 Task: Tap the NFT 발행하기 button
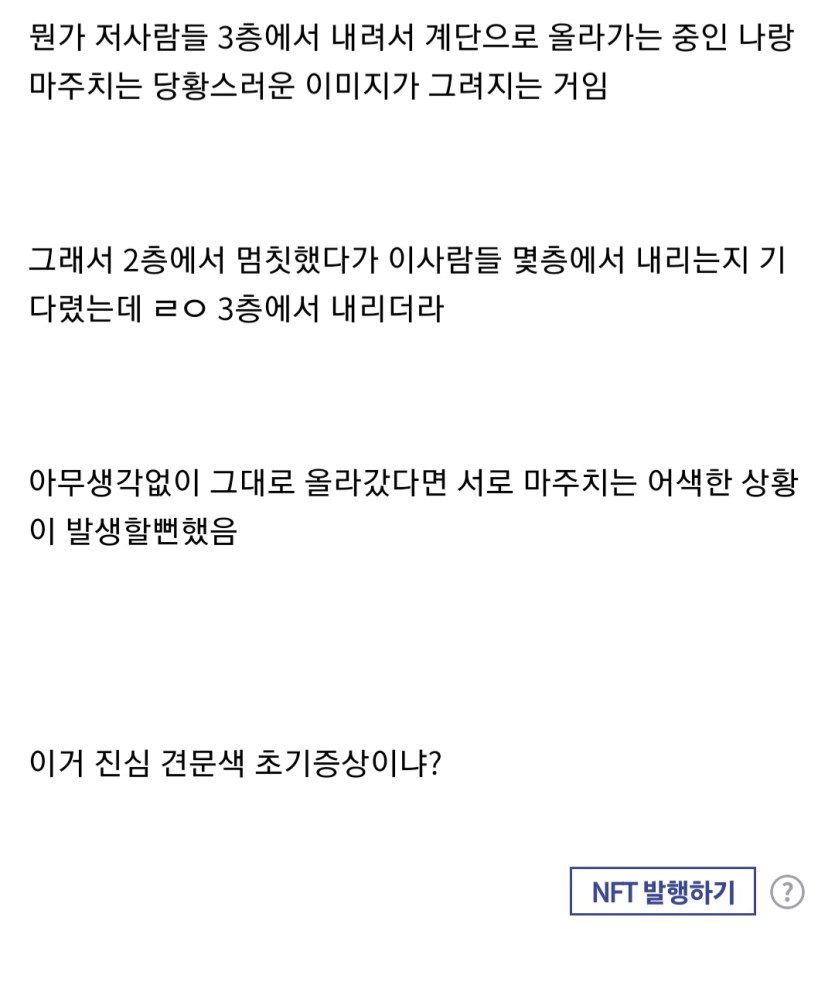[x=662, y=892]
